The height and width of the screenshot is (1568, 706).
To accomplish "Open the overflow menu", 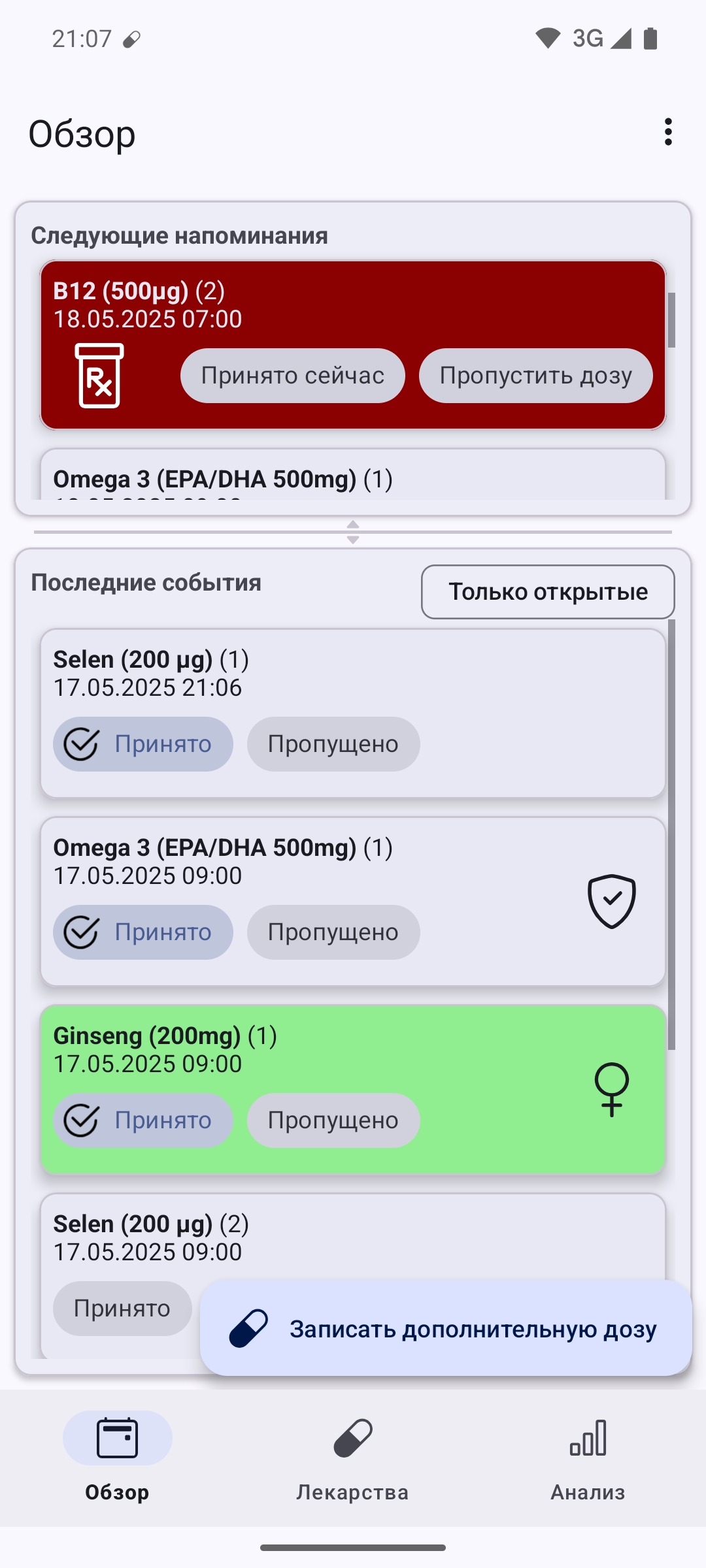I will [x=667, y=132].
